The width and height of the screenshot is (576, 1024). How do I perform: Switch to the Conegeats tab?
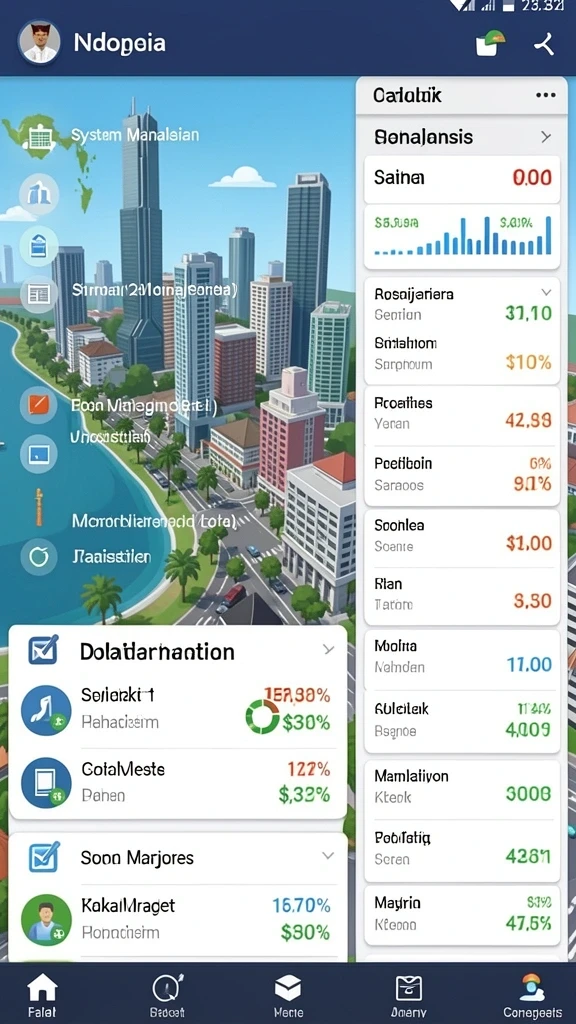coord(532,995)
